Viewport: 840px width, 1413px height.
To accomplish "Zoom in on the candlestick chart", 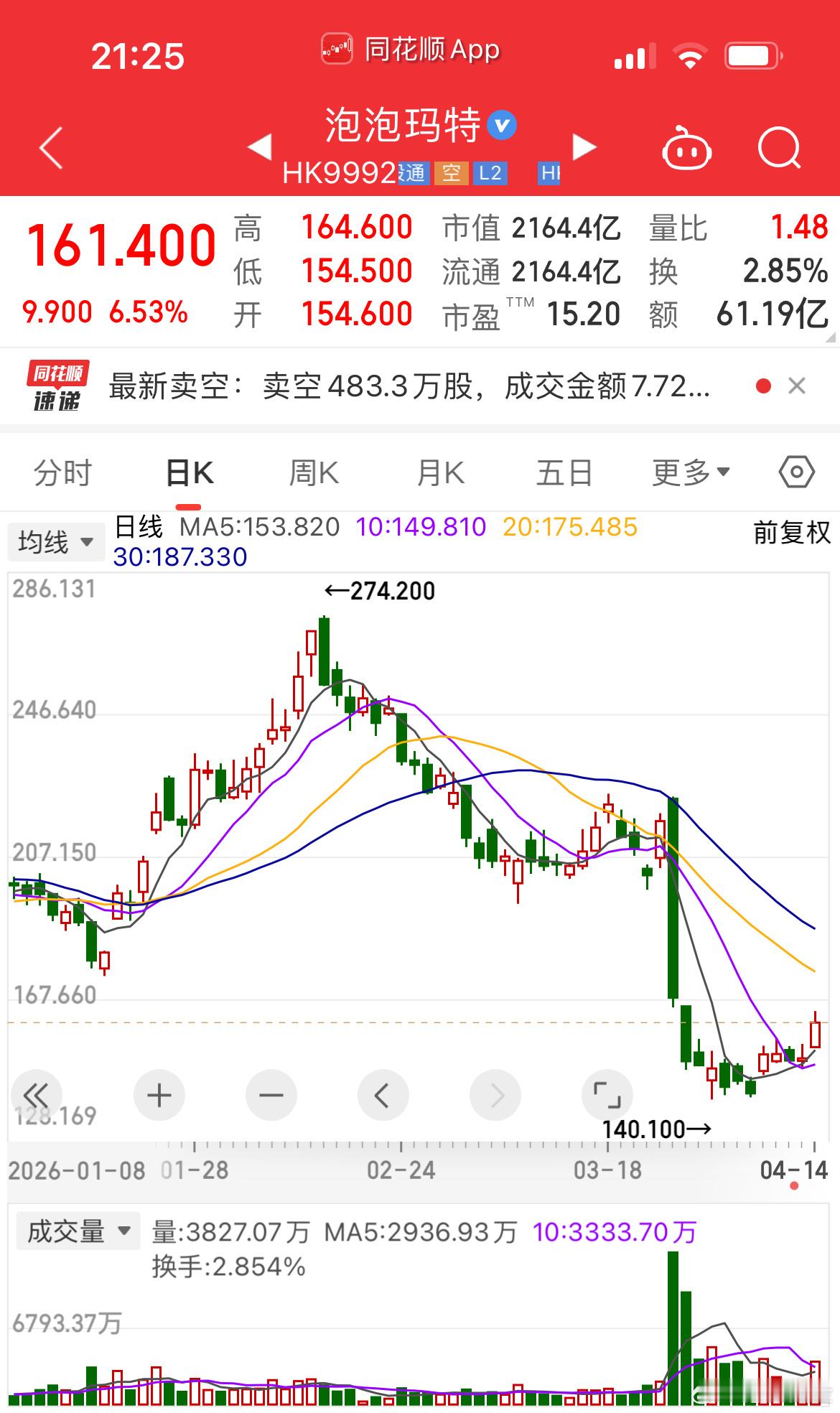I will tap(159, 1095).
